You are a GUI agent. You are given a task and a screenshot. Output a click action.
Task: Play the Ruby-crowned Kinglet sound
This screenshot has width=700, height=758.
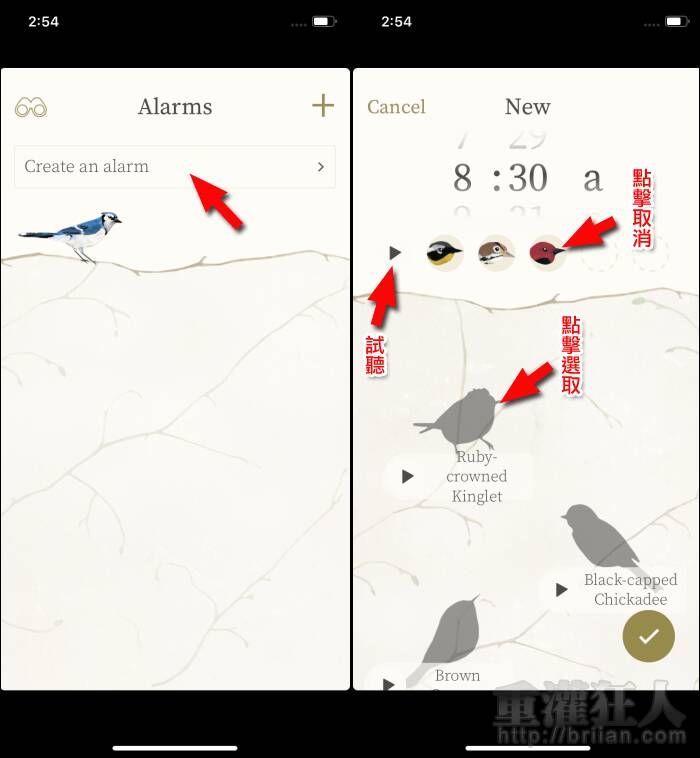point(407,477)
